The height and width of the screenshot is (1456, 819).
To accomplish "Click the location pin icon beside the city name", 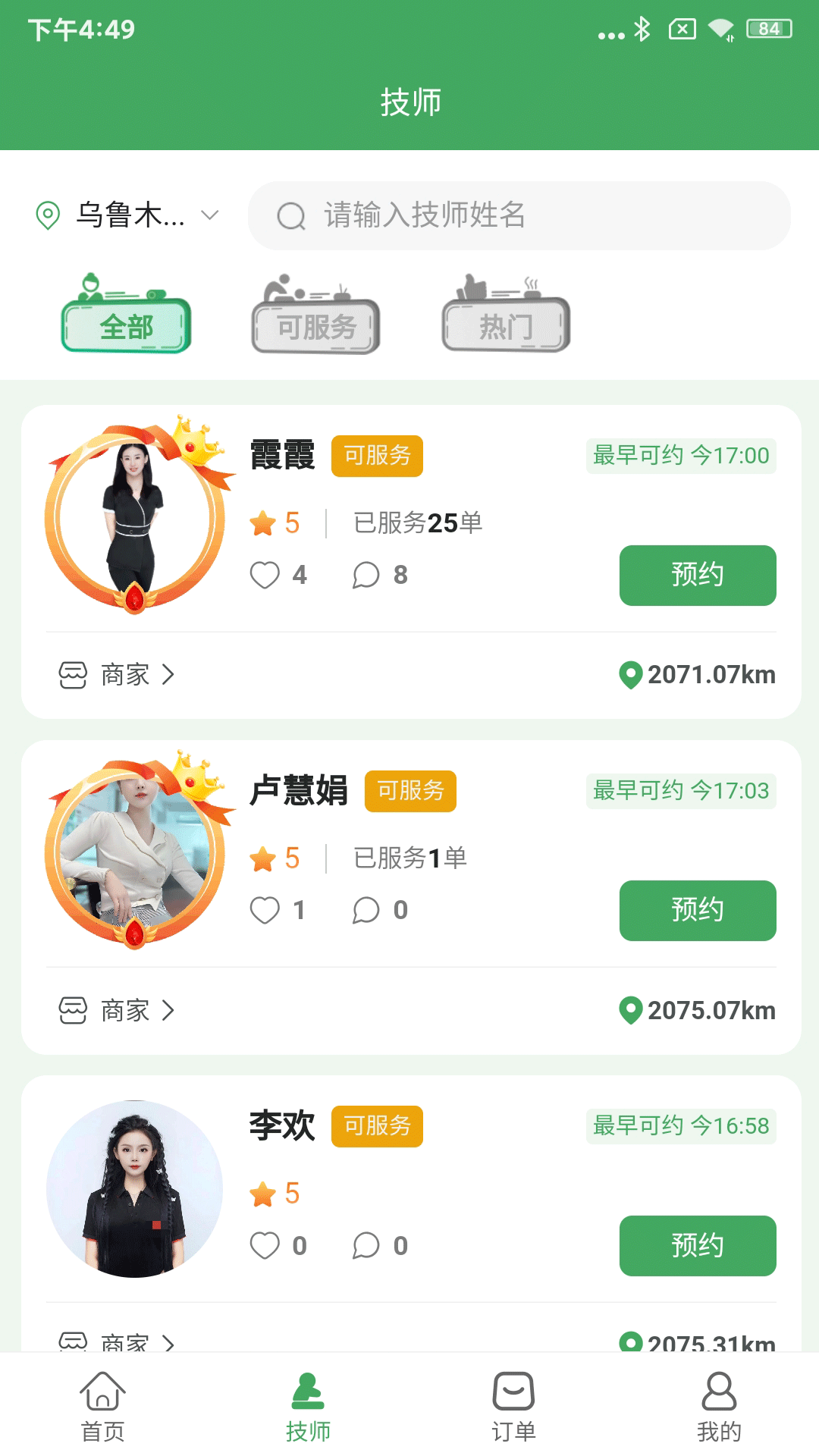I will tap(47, 215).
